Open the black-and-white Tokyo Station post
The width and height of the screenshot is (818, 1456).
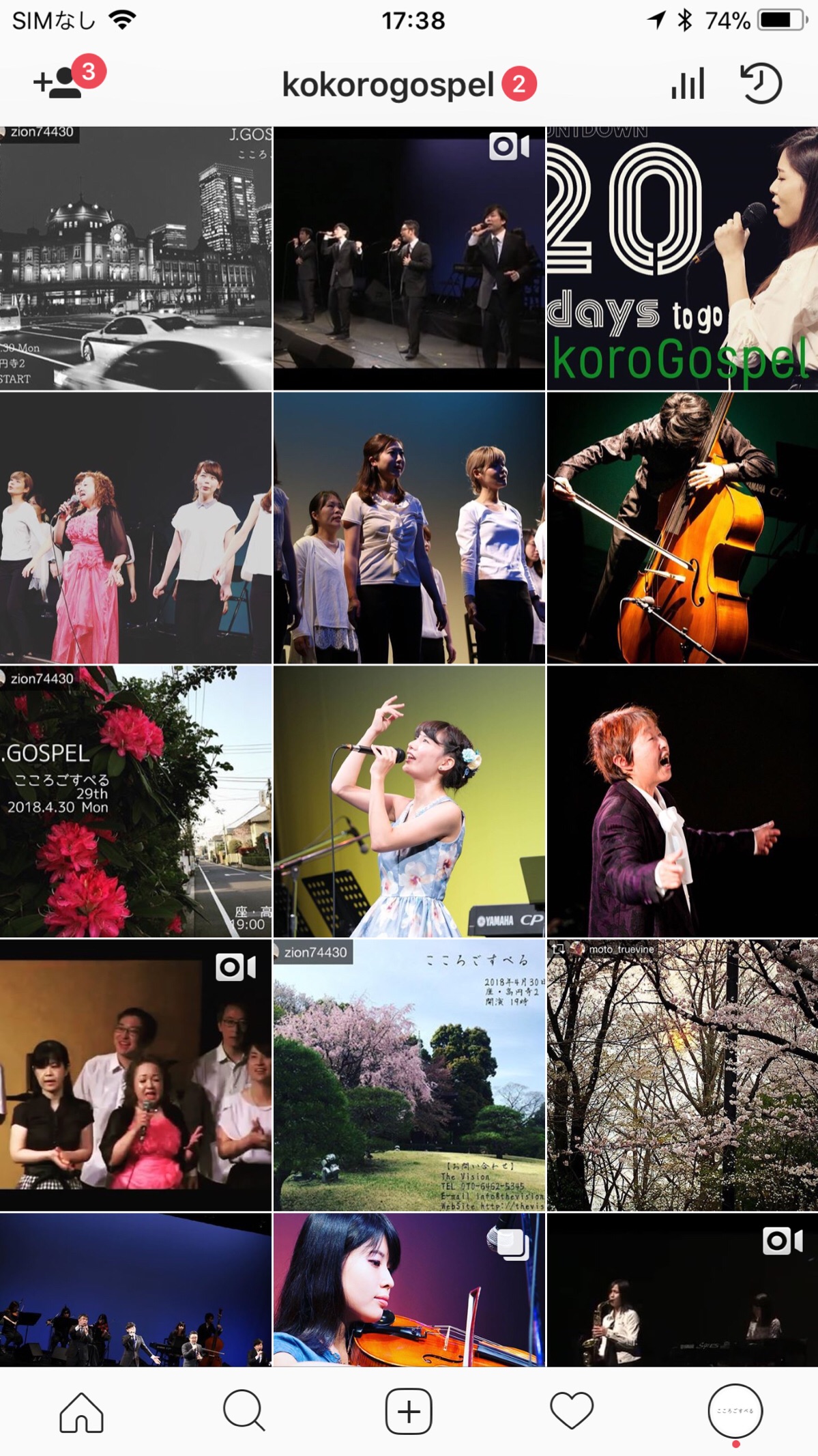tap(136, 258)
